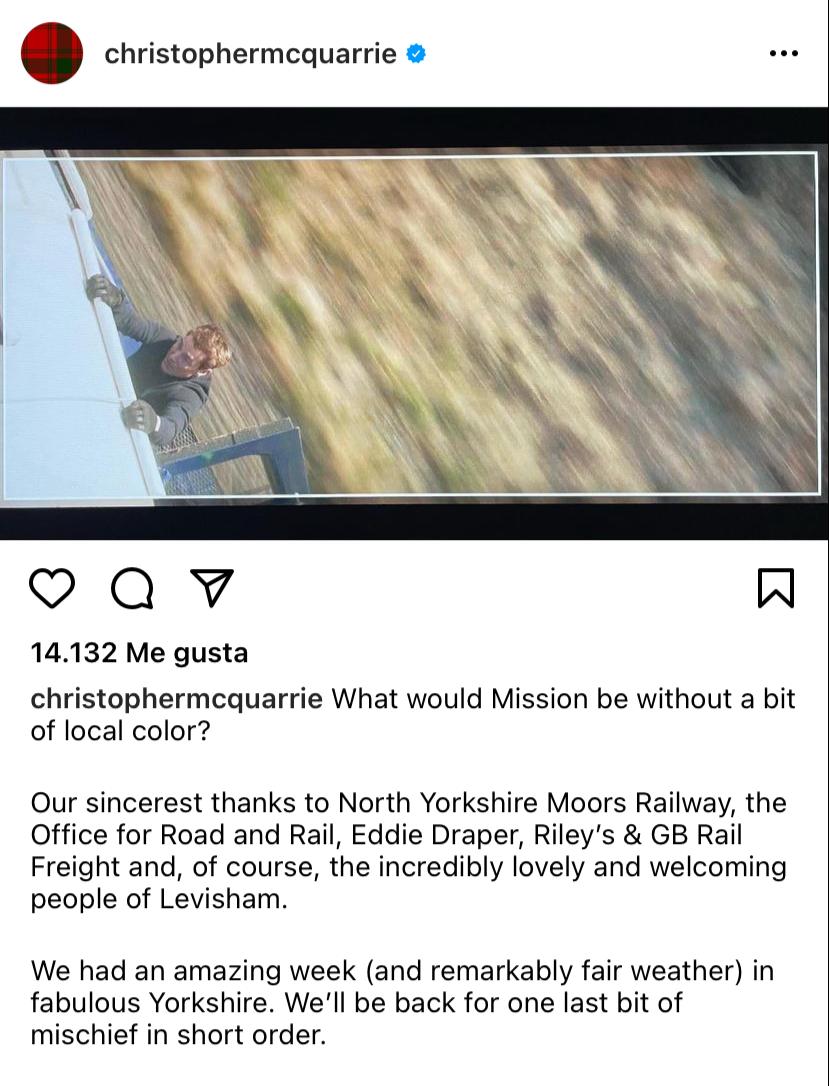Open the three-dot overflow menu
829x1086 pixels.
(x=783, y=54)
